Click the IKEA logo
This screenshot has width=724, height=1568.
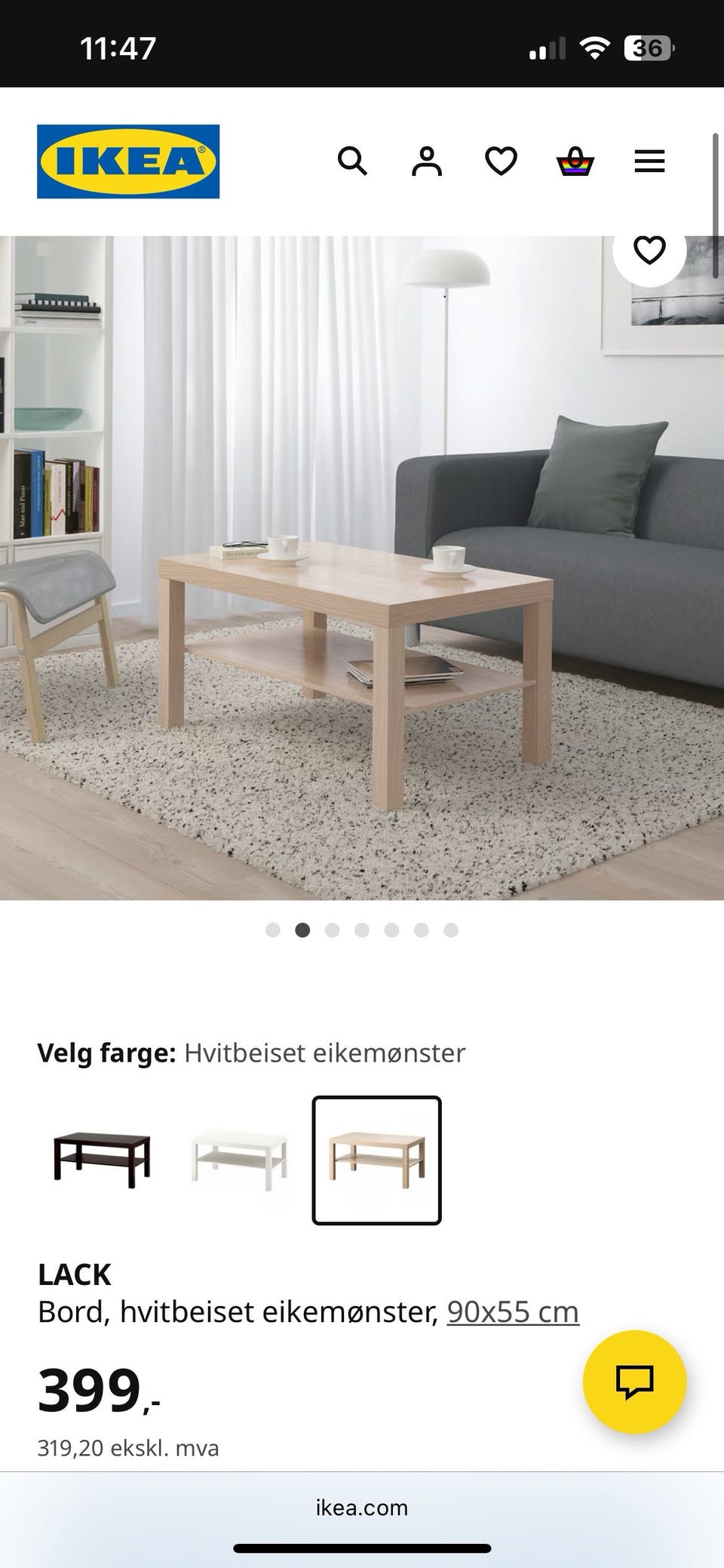point(126,160)
